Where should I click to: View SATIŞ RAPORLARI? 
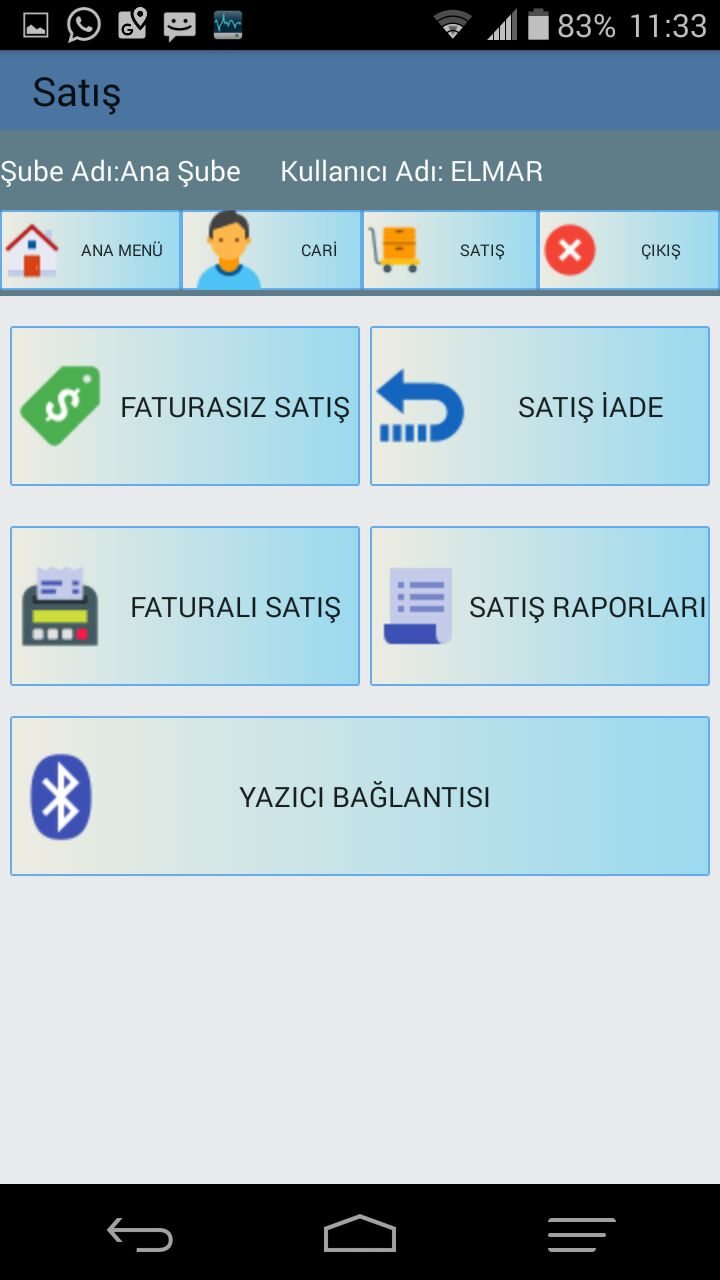pos(540,606)
